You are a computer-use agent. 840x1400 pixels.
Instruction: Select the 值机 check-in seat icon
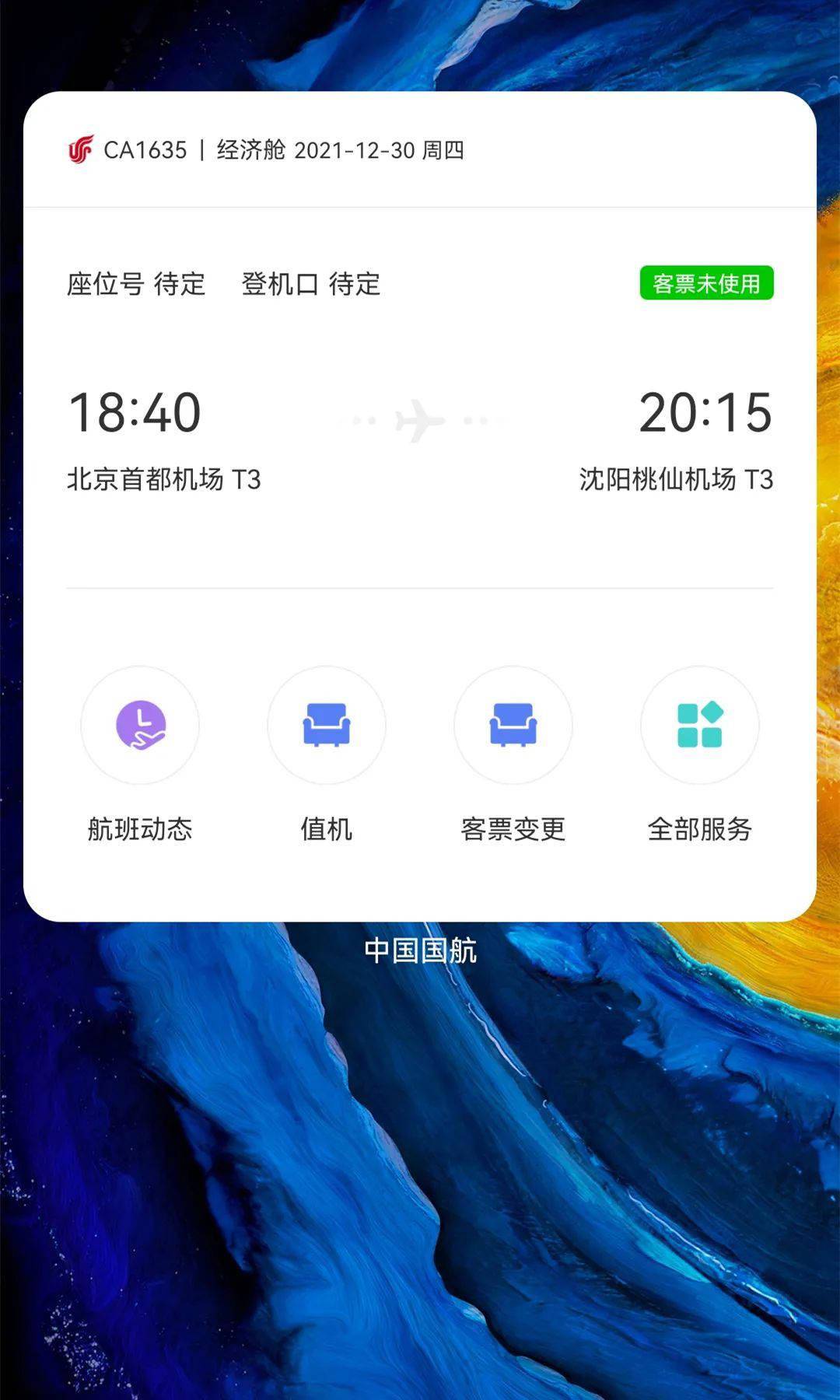pyautogui.click(x=327, y=725)
